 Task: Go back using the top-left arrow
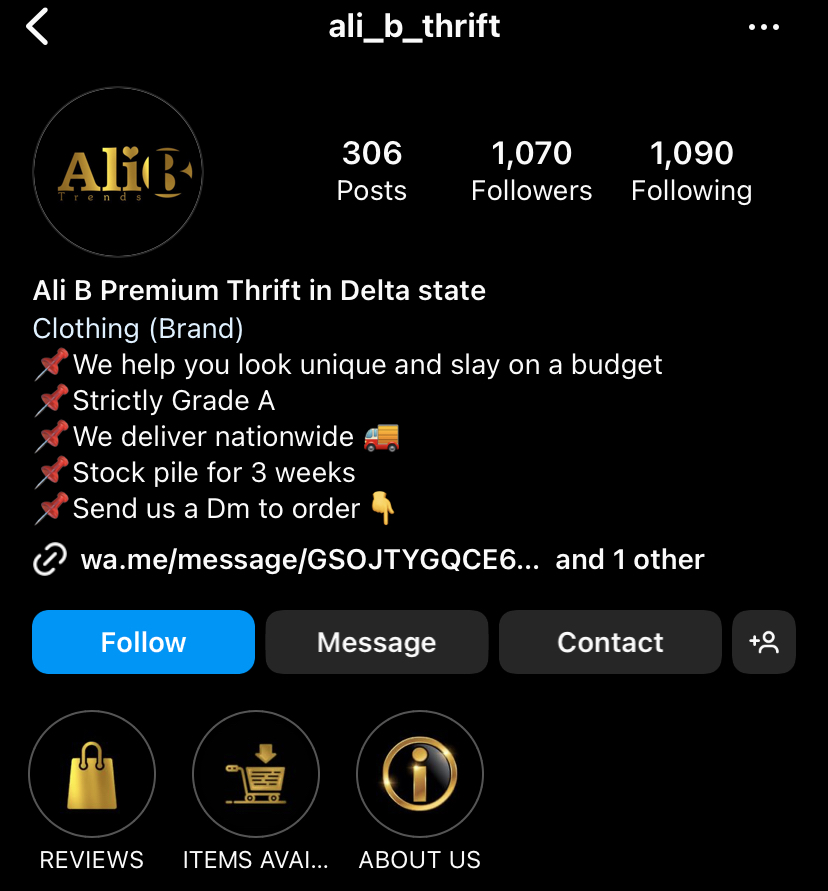pyautogui.click(x=38, y=27)
